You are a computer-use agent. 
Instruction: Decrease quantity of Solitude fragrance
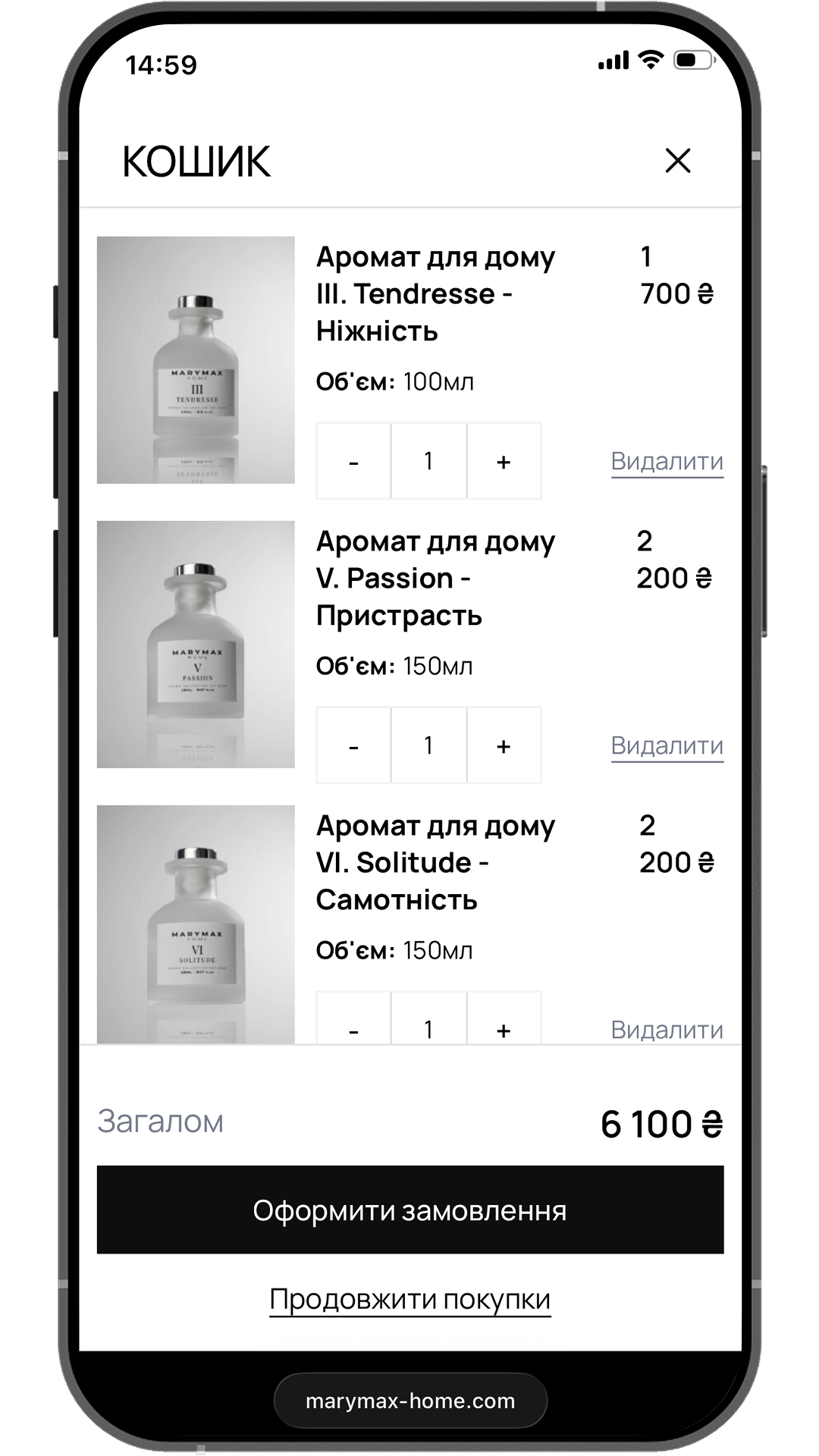point(353,1022)
